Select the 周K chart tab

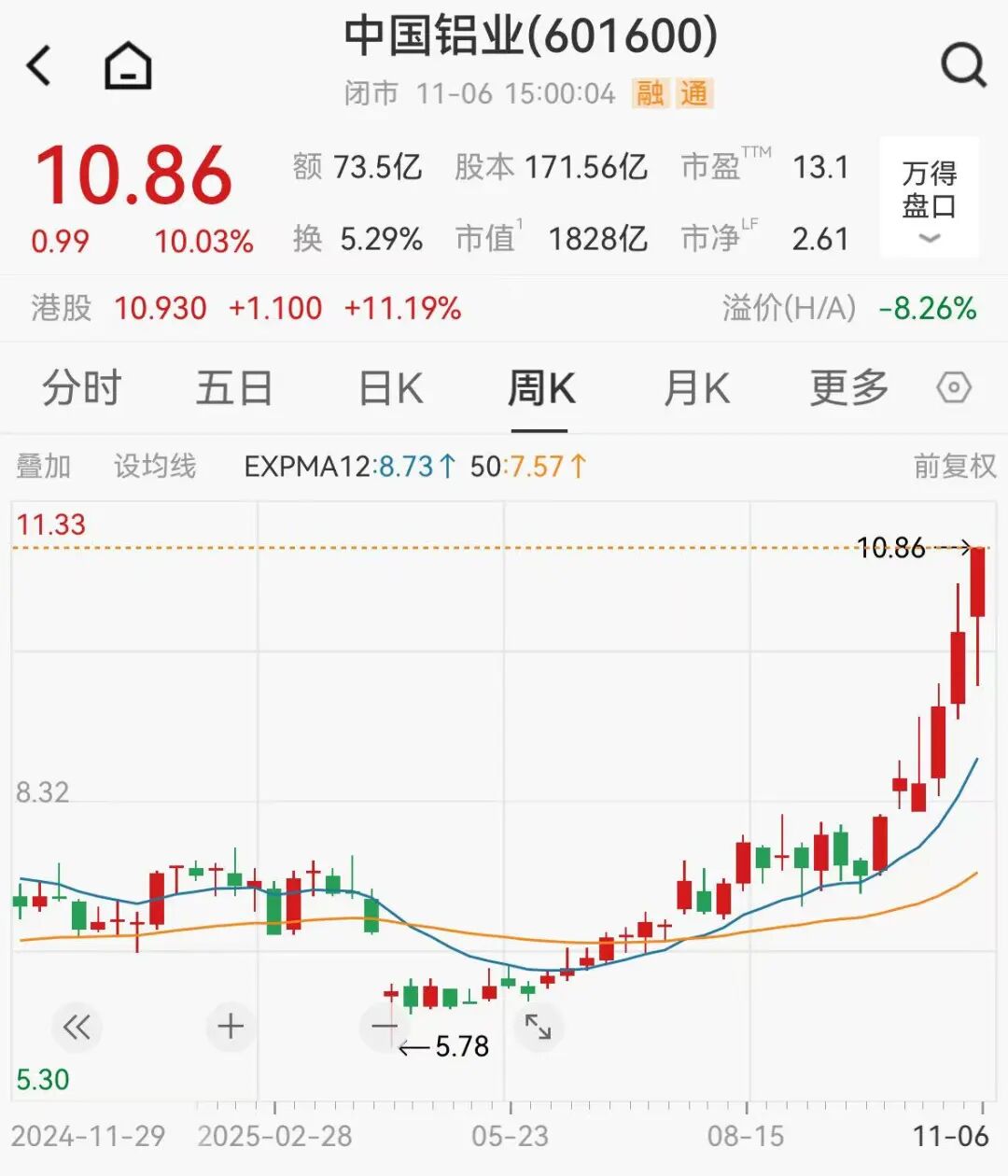click(x=540, y=388)
